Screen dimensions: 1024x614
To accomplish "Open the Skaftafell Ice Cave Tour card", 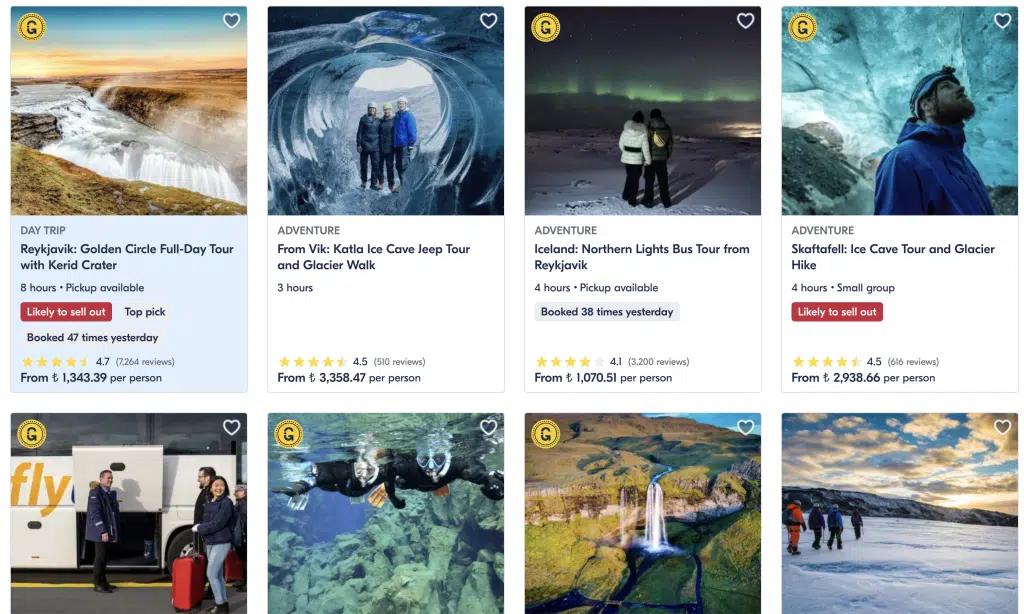I will pos(899,257).
